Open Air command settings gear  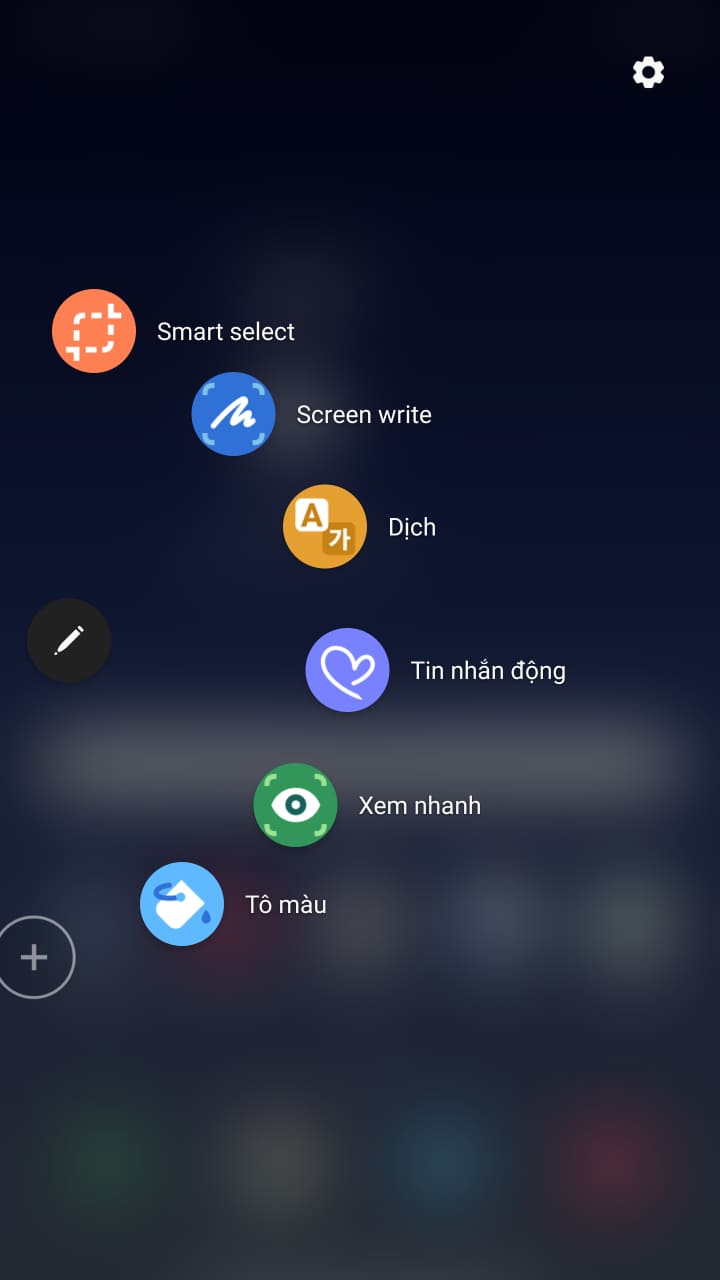pyautogui.click(x=648, y=72)
